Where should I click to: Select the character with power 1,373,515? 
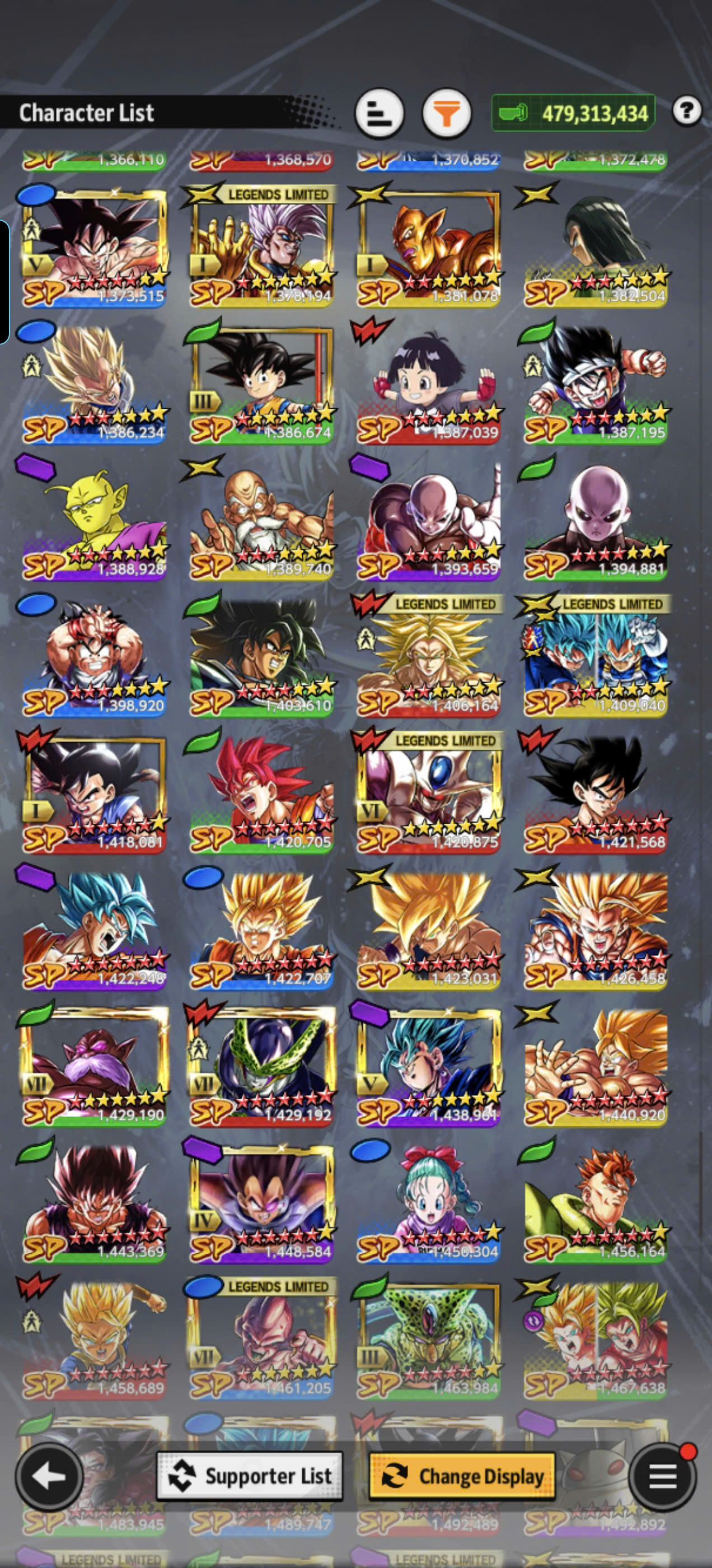tap(95, 246)
